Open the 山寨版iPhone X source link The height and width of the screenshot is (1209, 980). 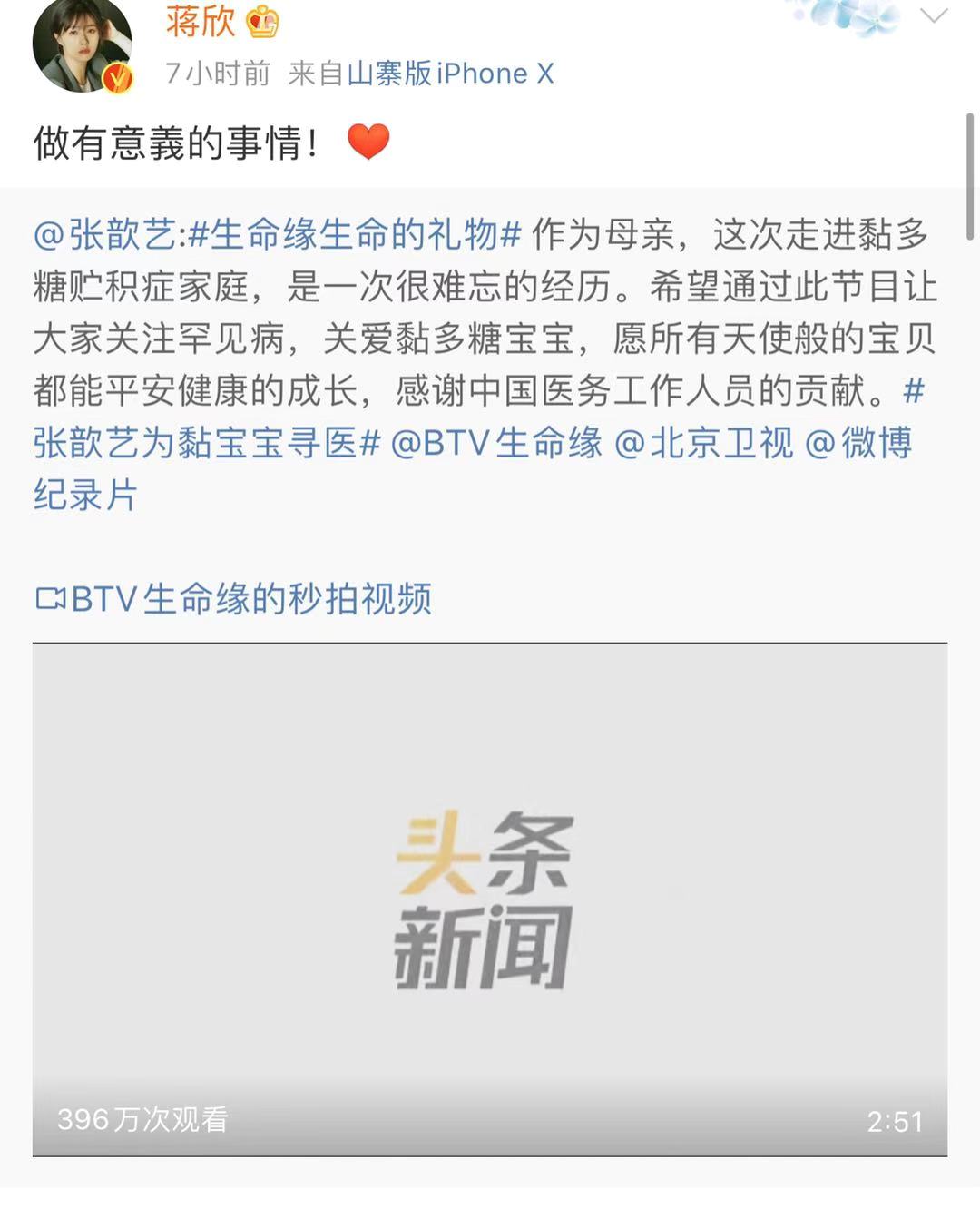pyautogui.click(x=450, y=74)
